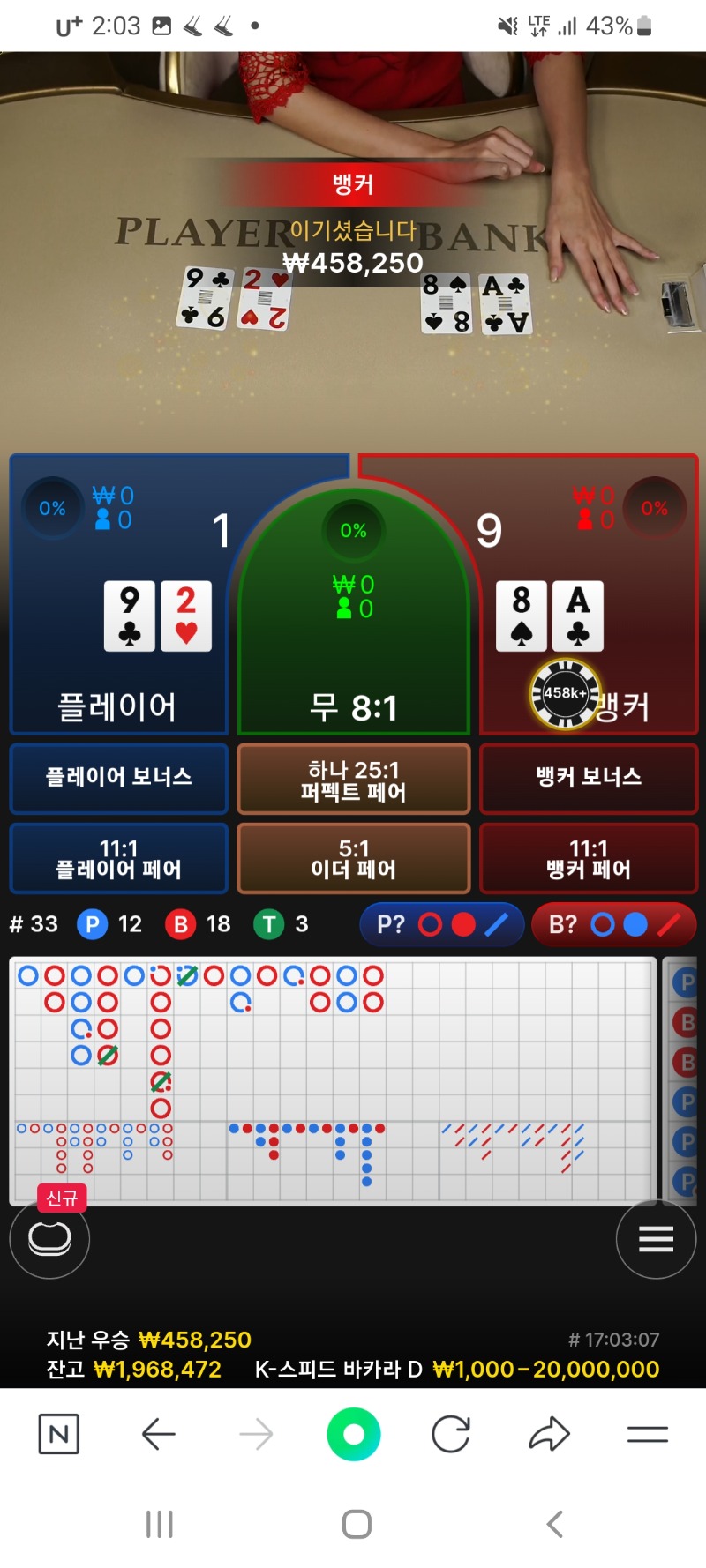Place the 11:1 뱅커 페어 bet
This screenshot has width=706, height=1568.
pos(589,859)
